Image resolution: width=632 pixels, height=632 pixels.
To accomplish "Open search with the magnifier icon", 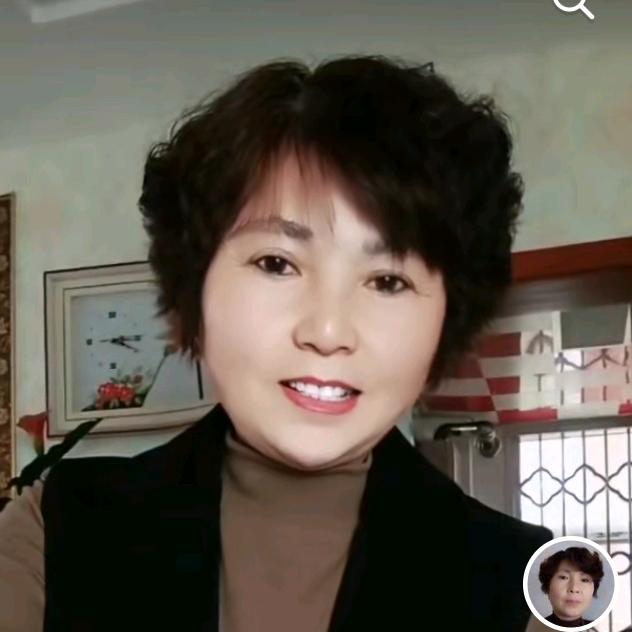I will (x=575, y=6).
